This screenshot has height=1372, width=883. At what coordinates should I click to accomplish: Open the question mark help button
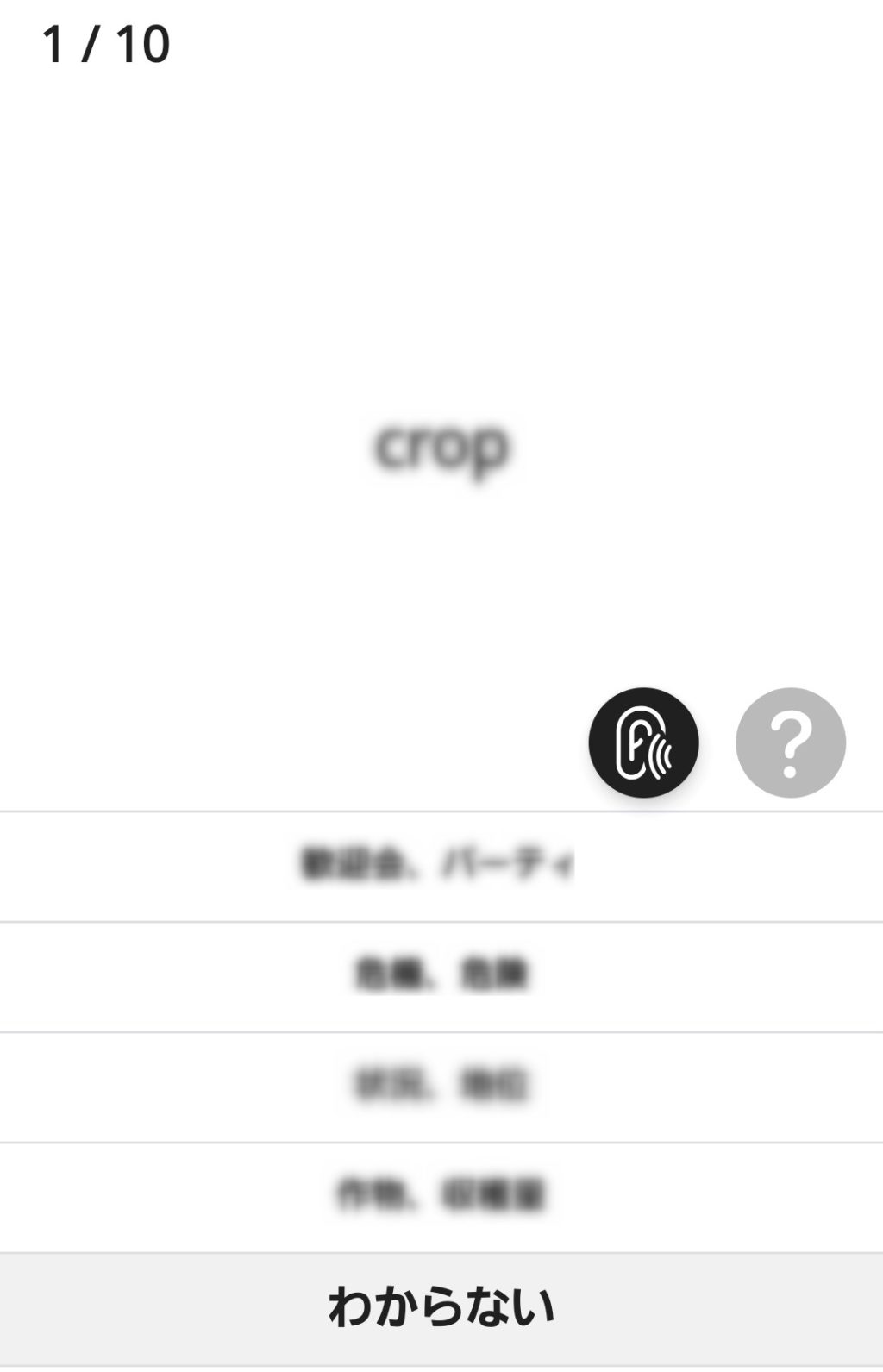pyautogui.click(x=790, y=742)
